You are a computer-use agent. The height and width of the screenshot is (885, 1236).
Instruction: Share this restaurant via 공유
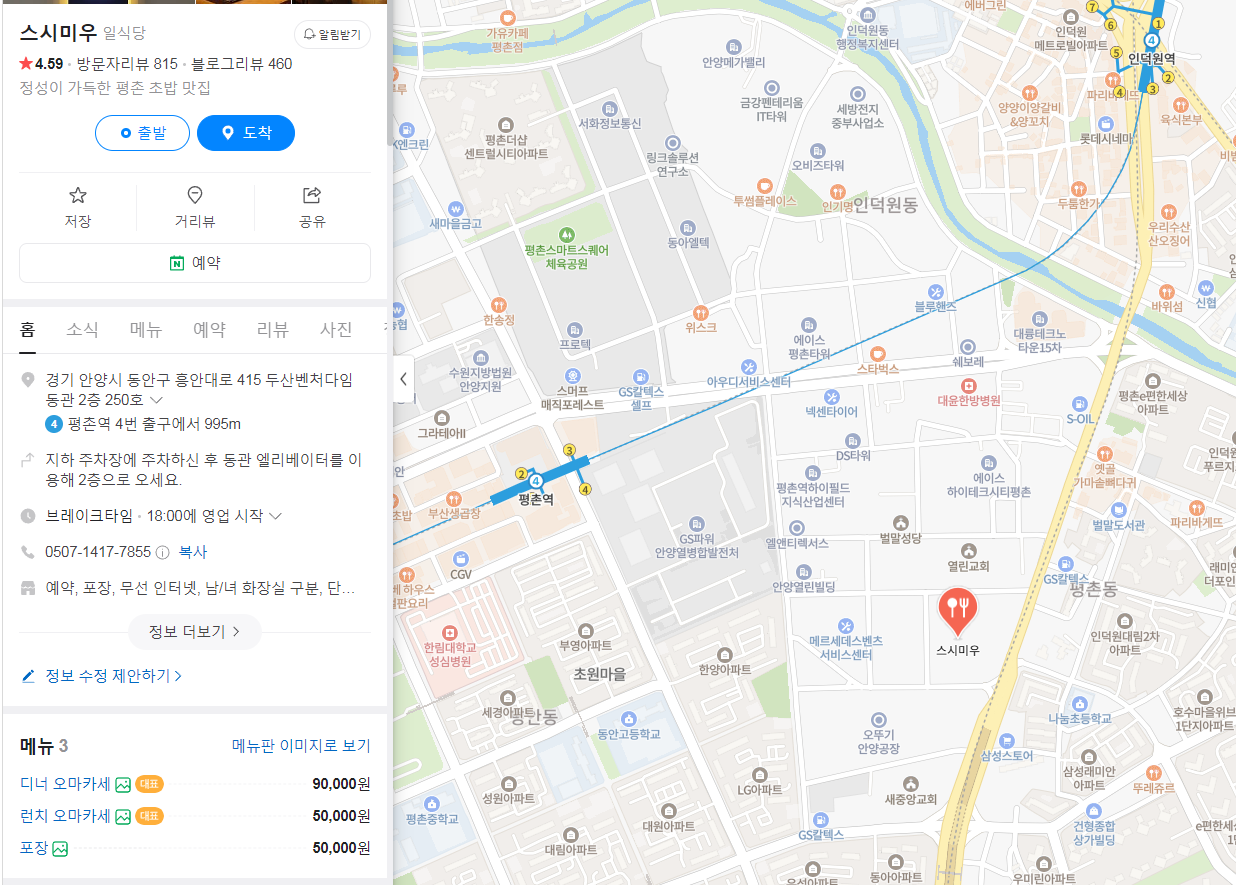pyautogui.click(x=312, y=207)
